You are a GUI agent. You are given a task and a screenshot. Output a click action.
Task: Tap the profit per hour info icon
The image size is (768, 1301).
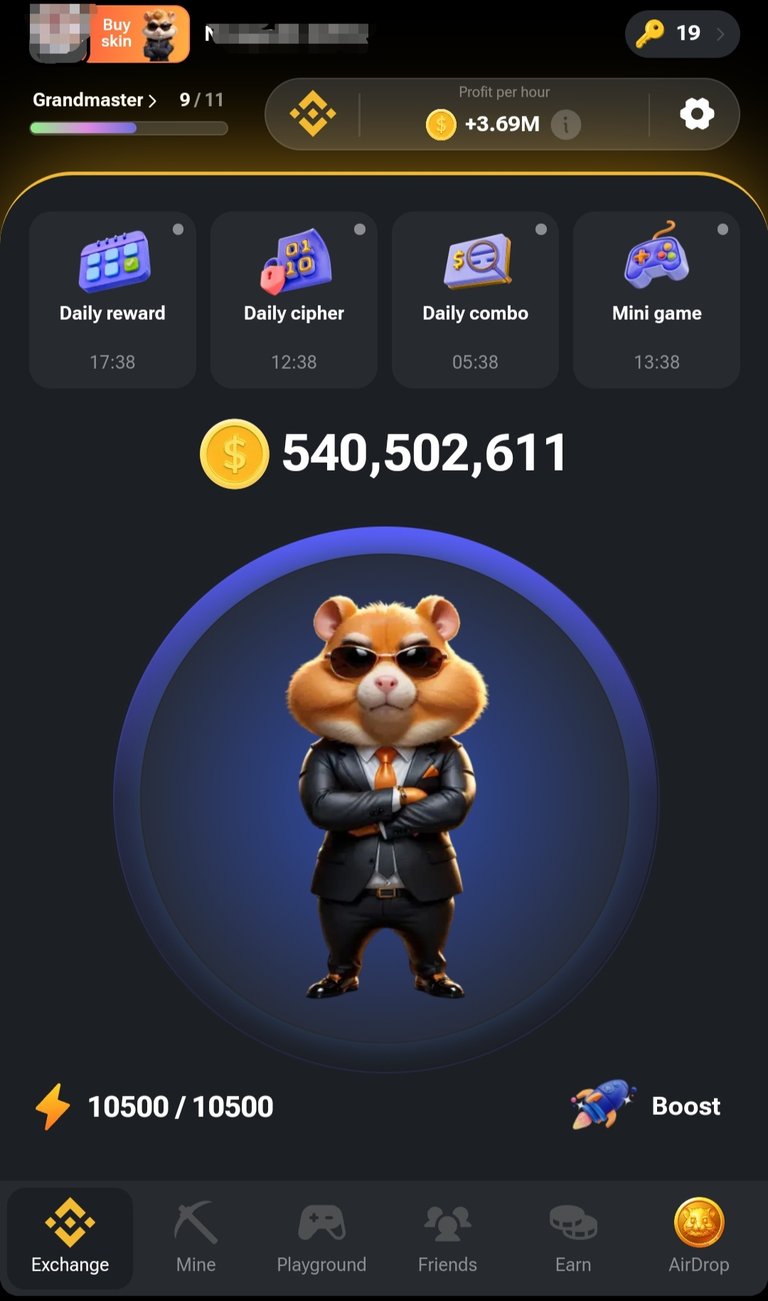(x=566, y=125)
